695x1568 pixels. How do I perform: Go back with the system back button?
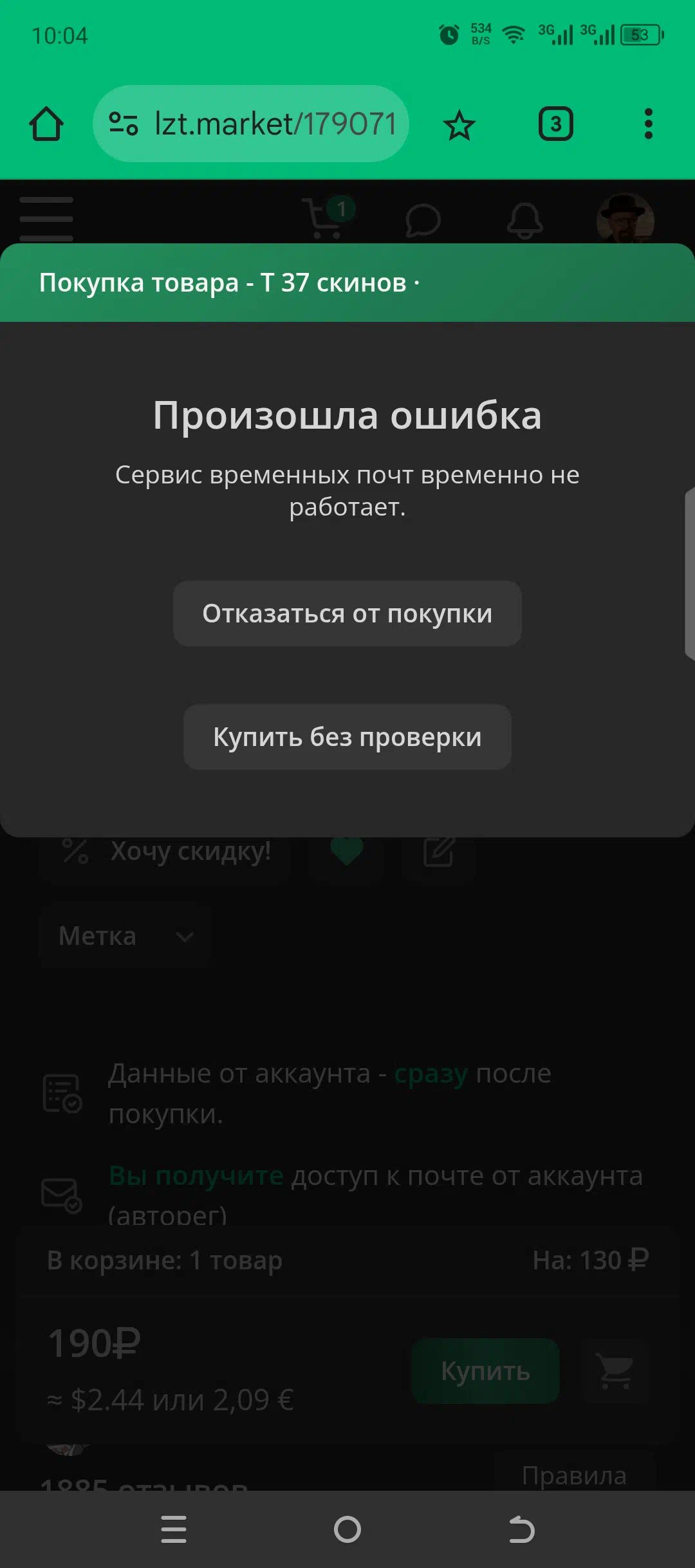(521, 1529)
